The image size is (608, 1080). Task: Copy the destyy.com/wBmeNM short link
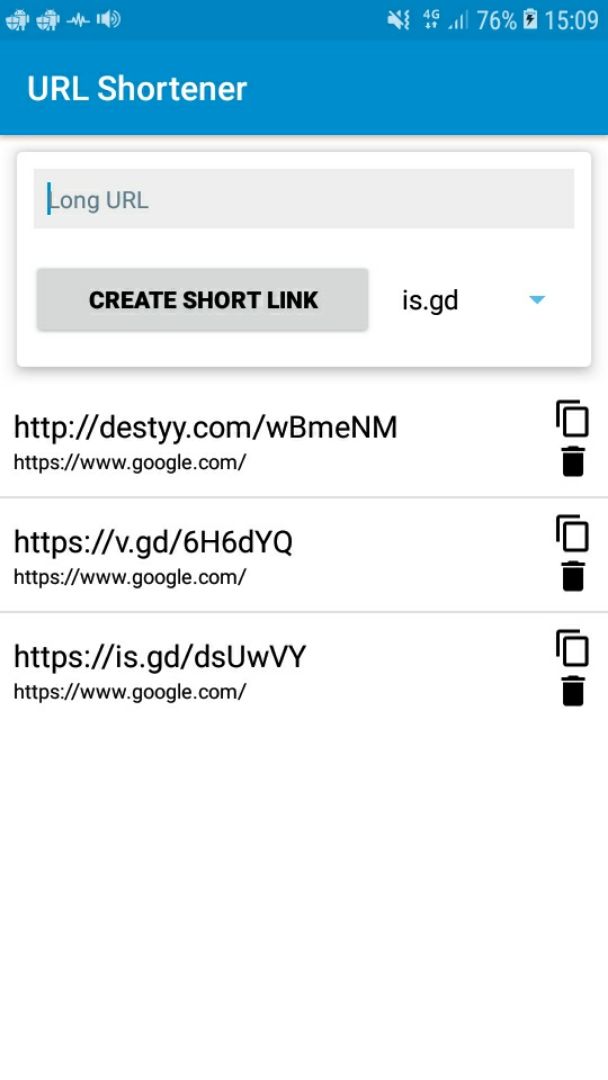pyautogui.click(x=573, y=419)
